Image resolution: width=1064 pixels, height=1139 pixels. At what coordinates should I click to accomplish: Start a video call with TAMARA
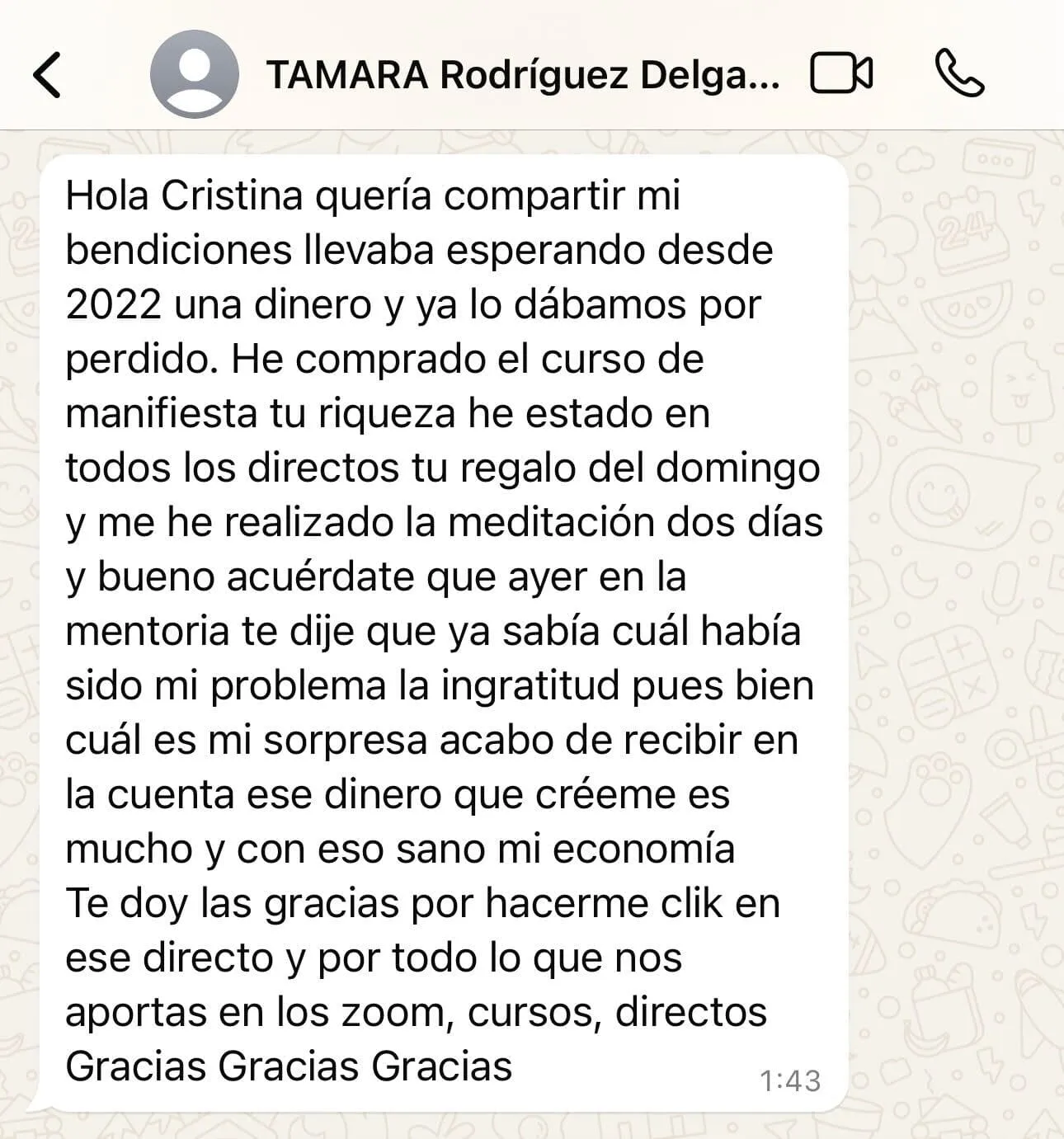841,74
